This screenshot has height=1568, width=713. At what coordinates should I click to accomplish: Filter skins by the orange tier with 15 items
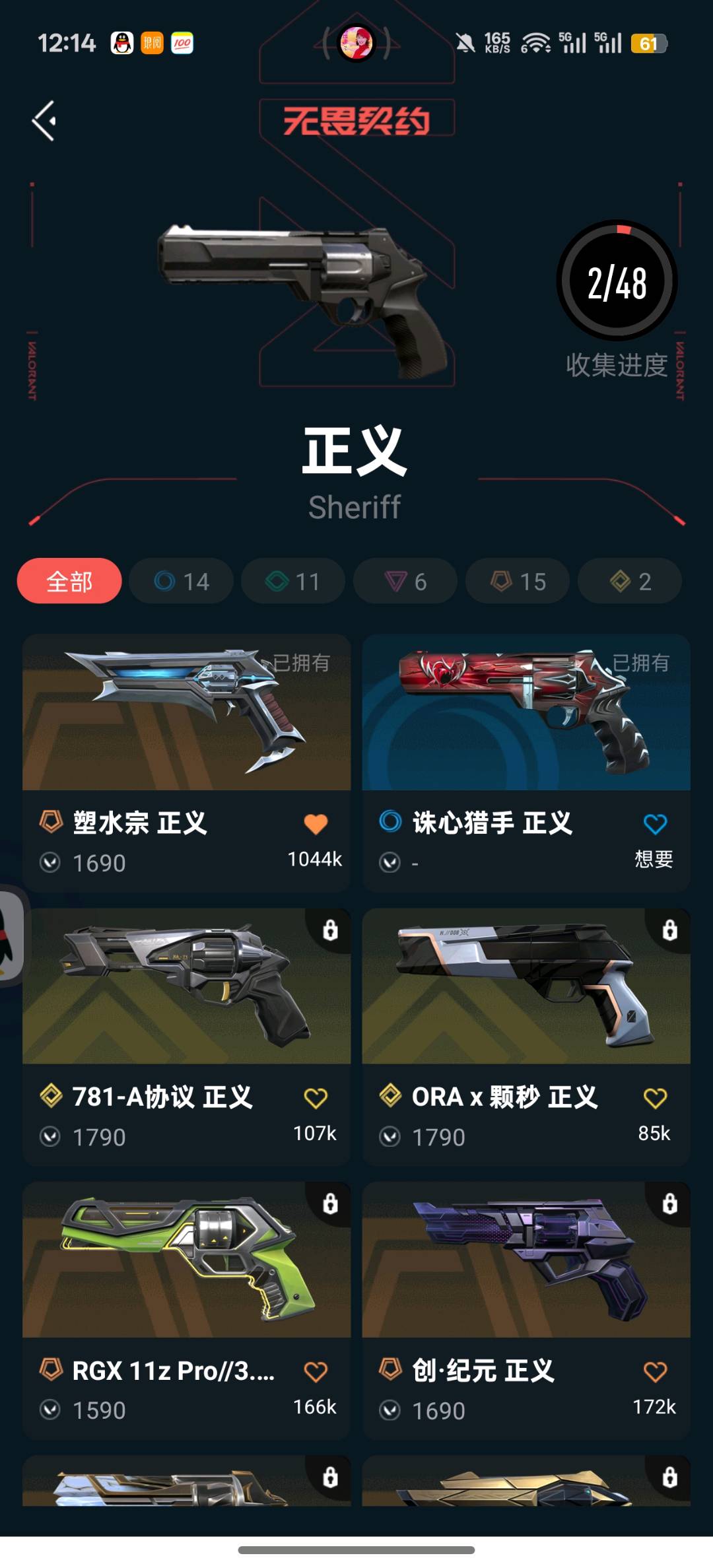tap(518, 581)
